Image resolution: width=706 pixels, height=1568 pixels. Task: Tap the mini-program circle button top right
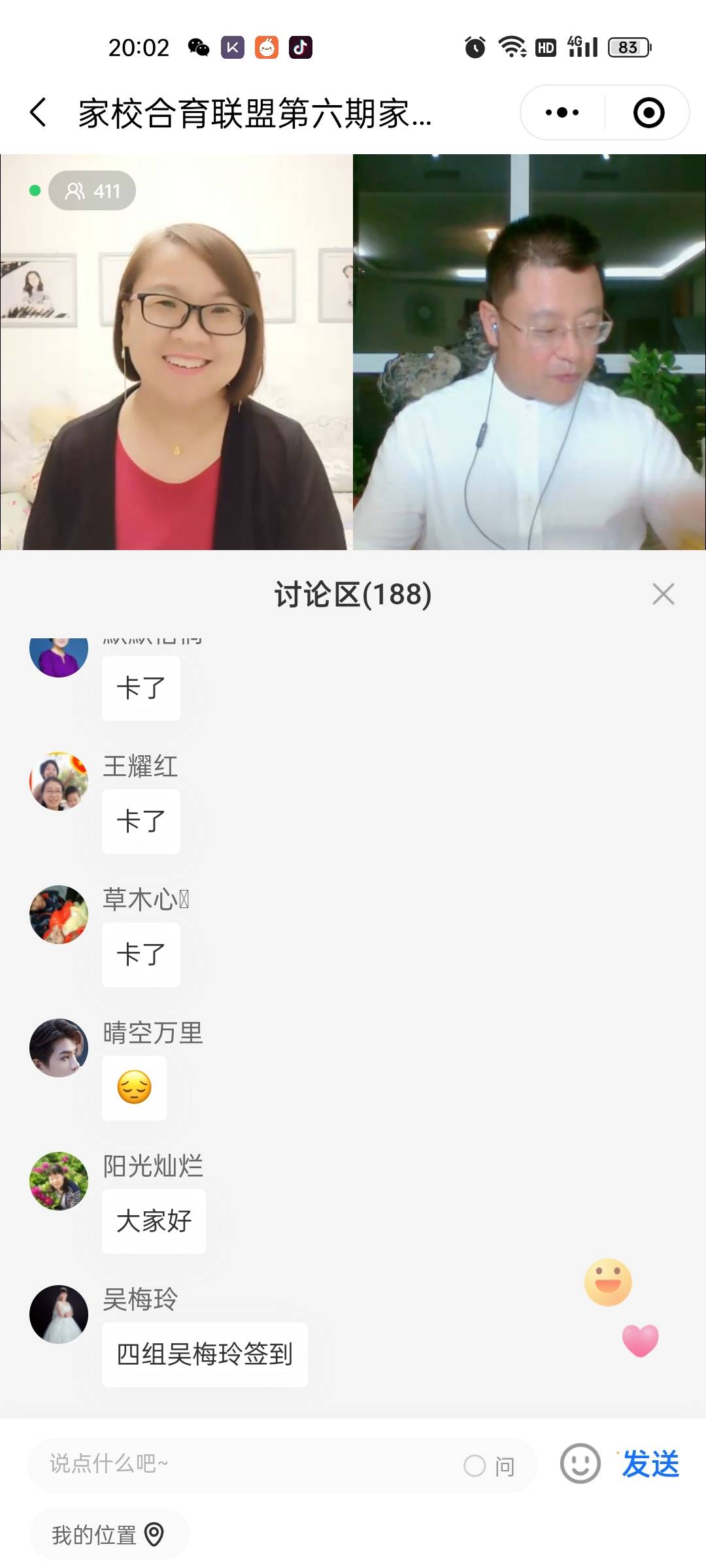pyautogui.click(x=648, y=112)
